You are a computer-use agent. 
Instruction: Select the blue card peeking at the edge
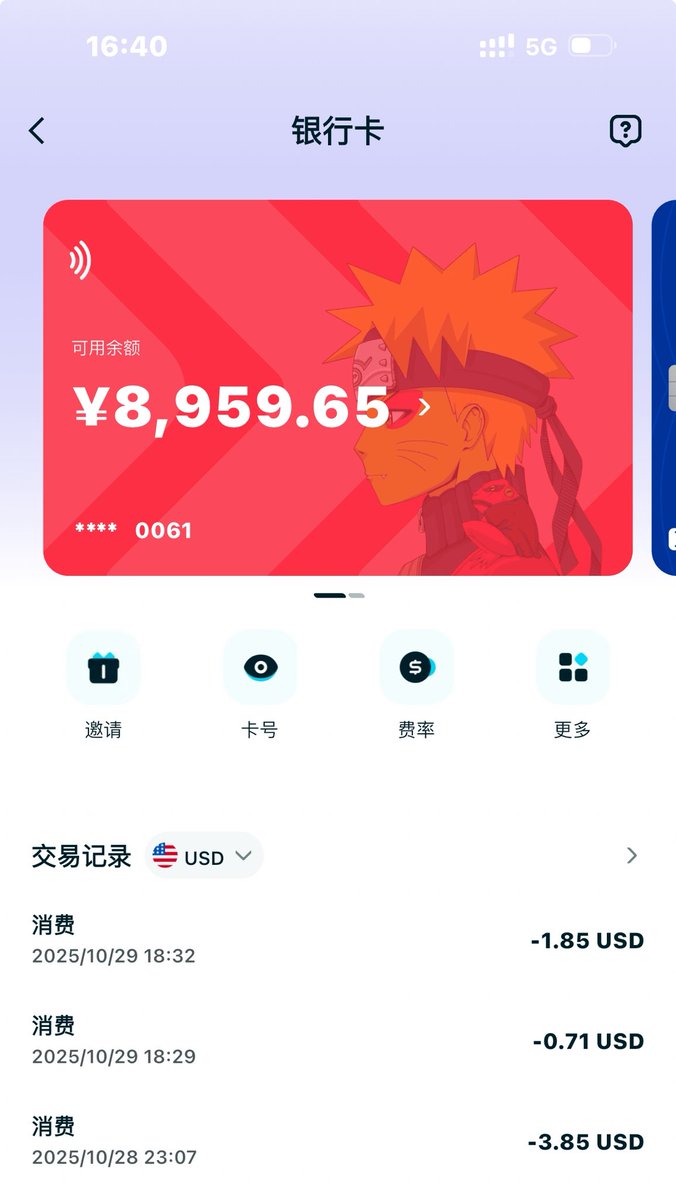[x=664, y=390]
